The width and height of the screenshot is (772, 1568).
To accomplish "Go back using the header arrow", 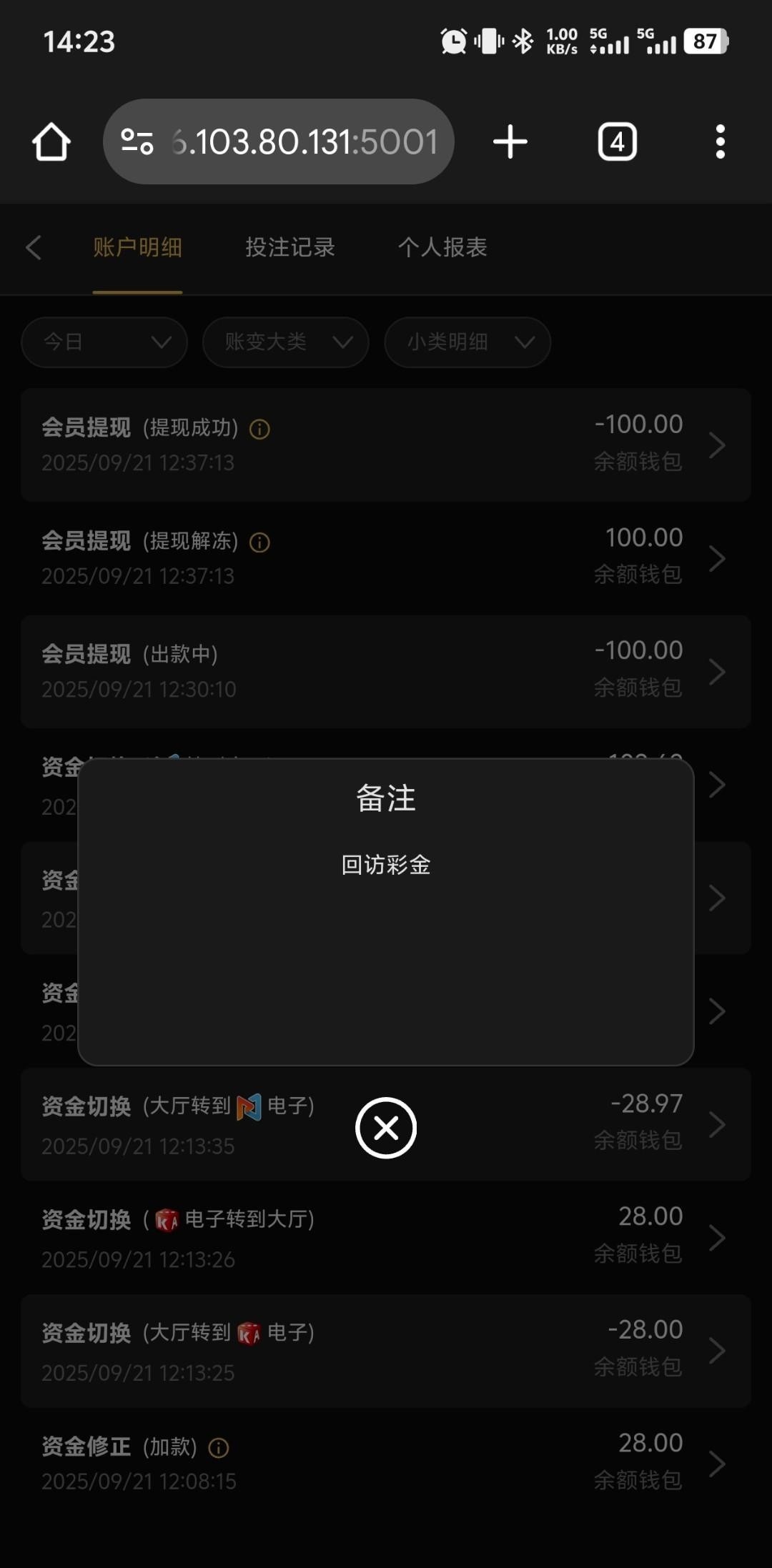I will [34, 248].
